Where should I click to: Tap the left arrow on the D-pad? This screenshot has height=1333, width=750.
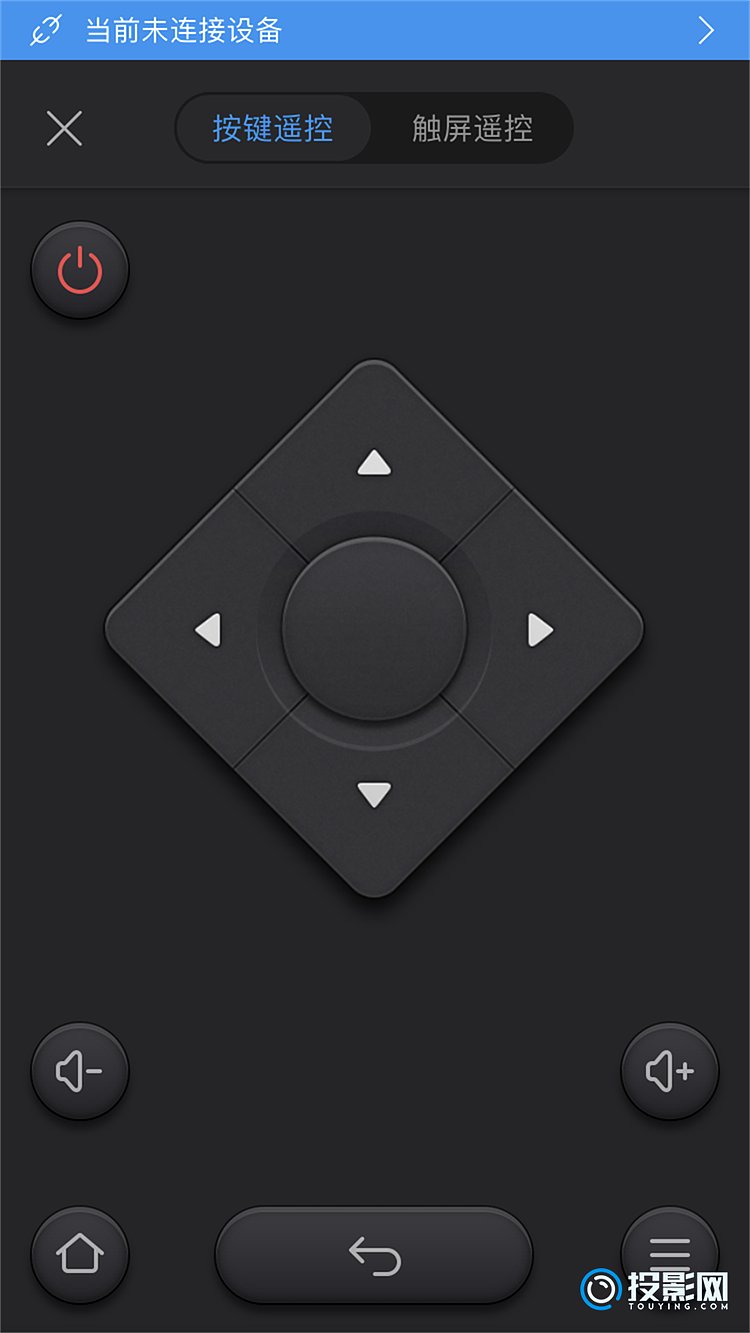pyautogui.click(x=208, y=631)
